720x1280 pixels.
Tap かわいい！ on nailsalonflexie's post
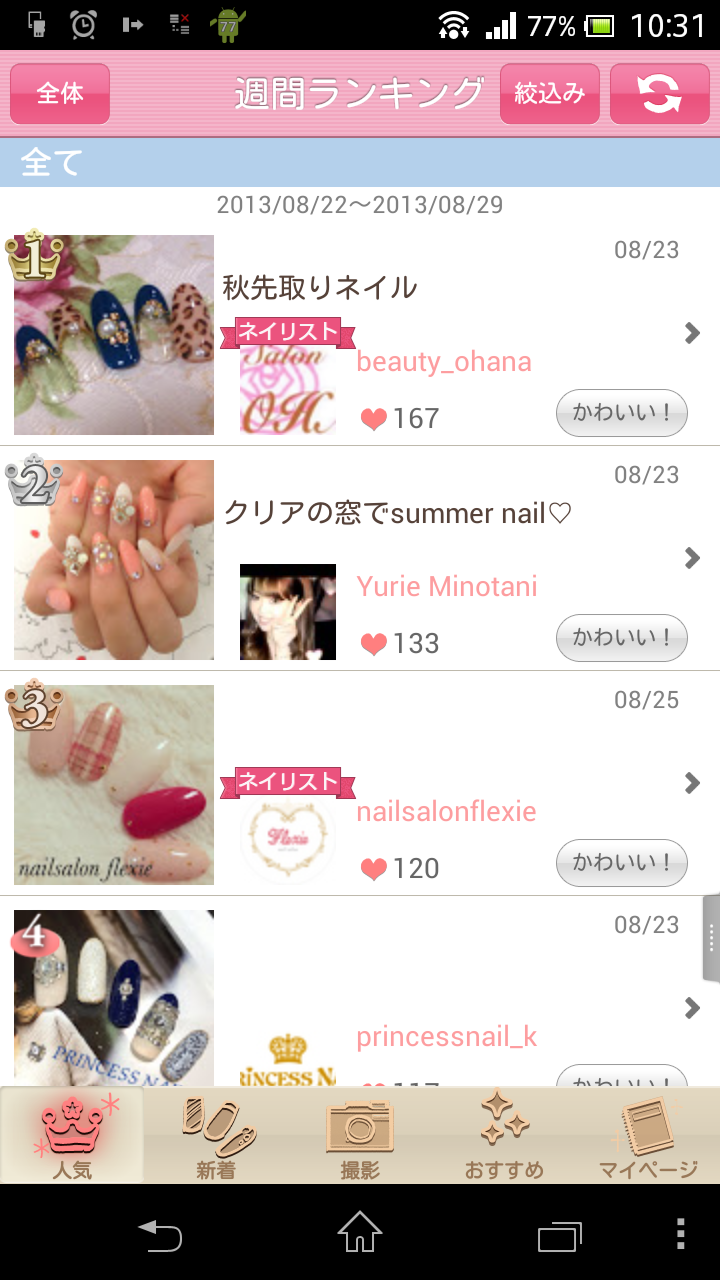(621, 864)
